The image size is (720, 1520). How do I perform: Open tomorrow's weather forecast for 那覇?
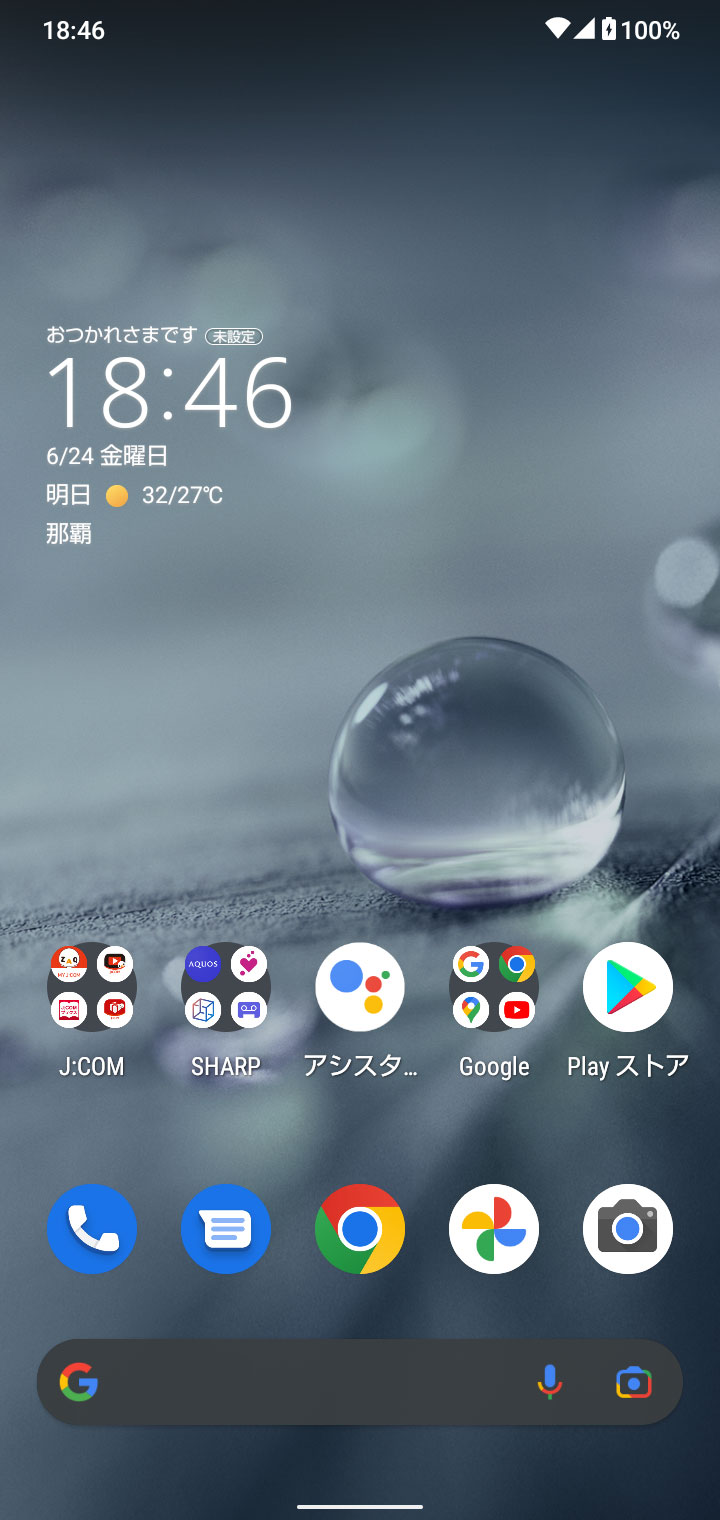tap(135, 495)
